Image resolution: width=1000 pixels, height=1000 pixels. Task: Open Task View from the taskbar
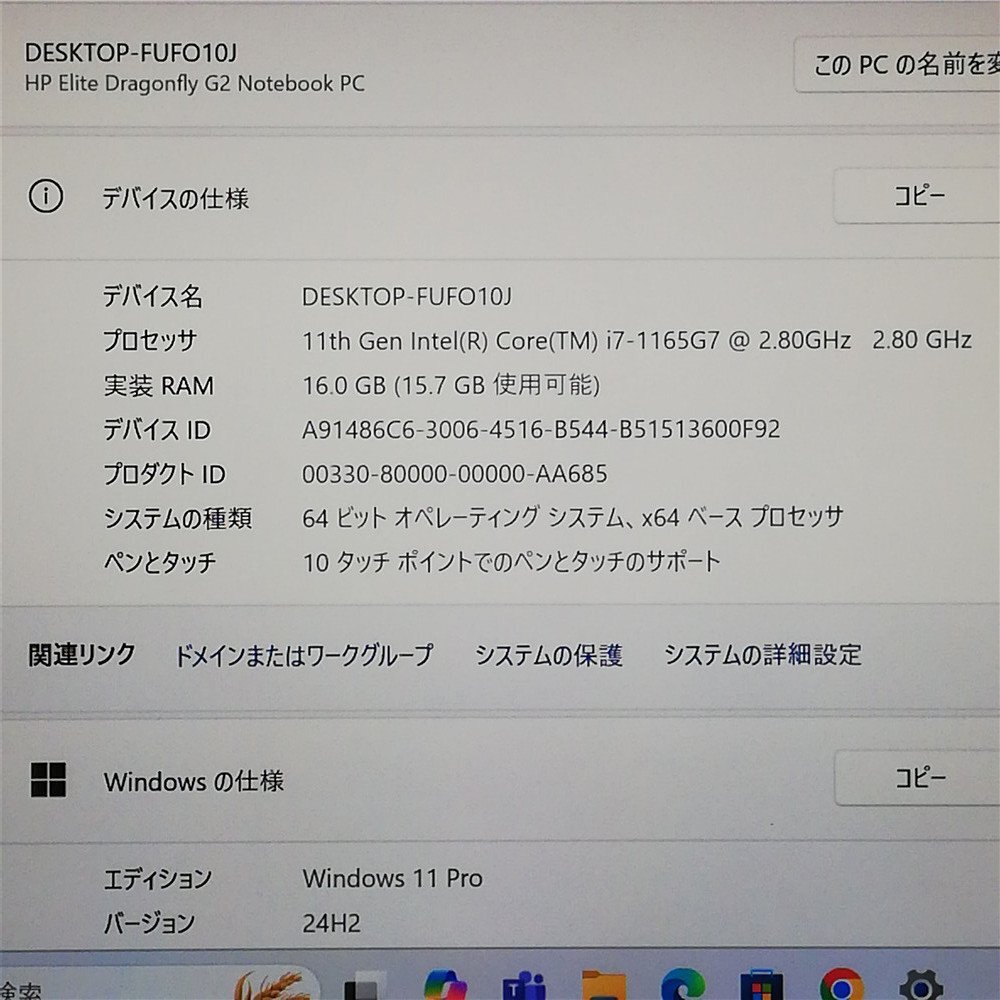click(x=362, y=988)
